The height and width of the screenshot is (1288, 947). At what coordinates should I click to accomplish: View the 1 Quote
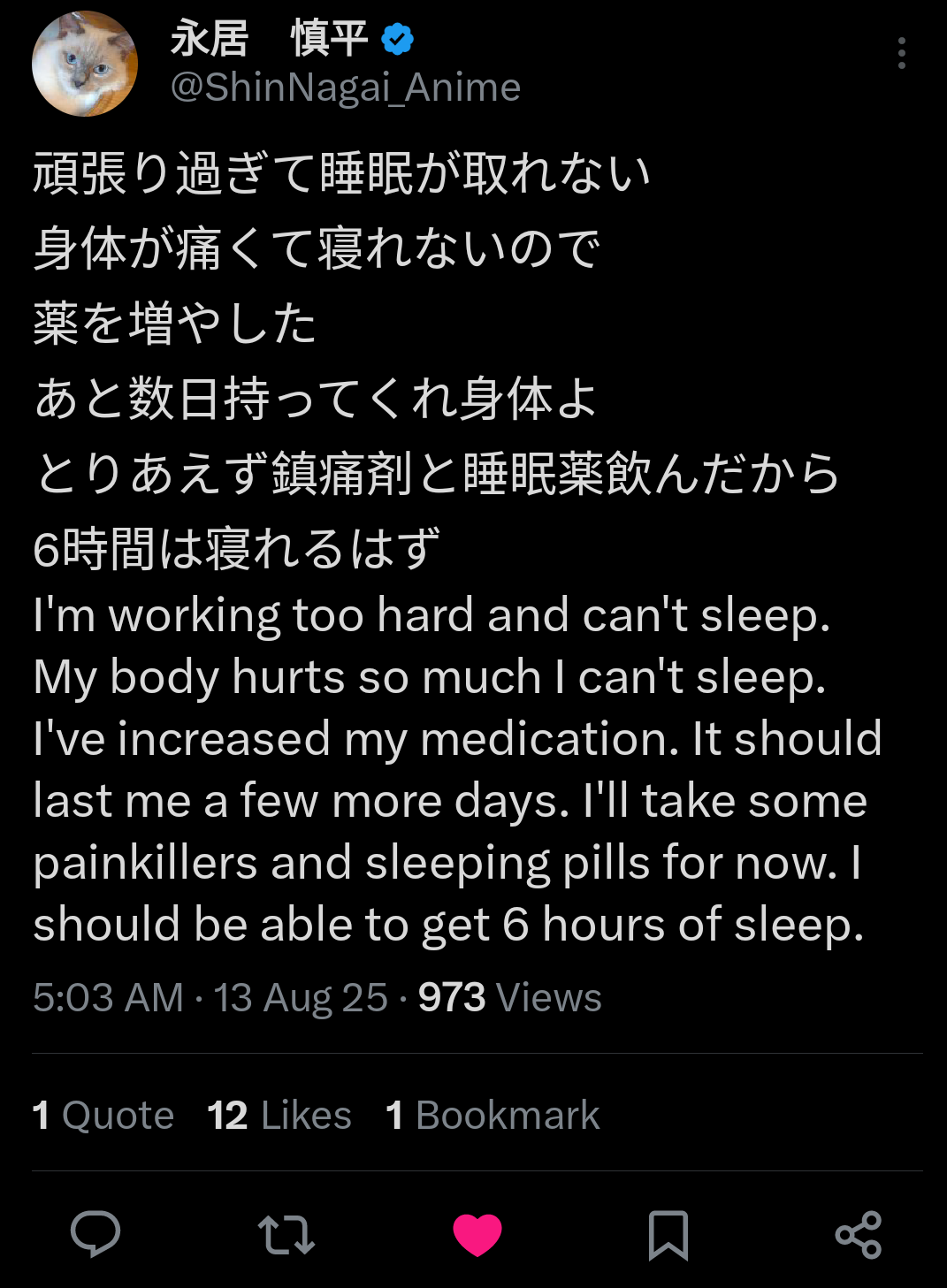coord(103,1115)
